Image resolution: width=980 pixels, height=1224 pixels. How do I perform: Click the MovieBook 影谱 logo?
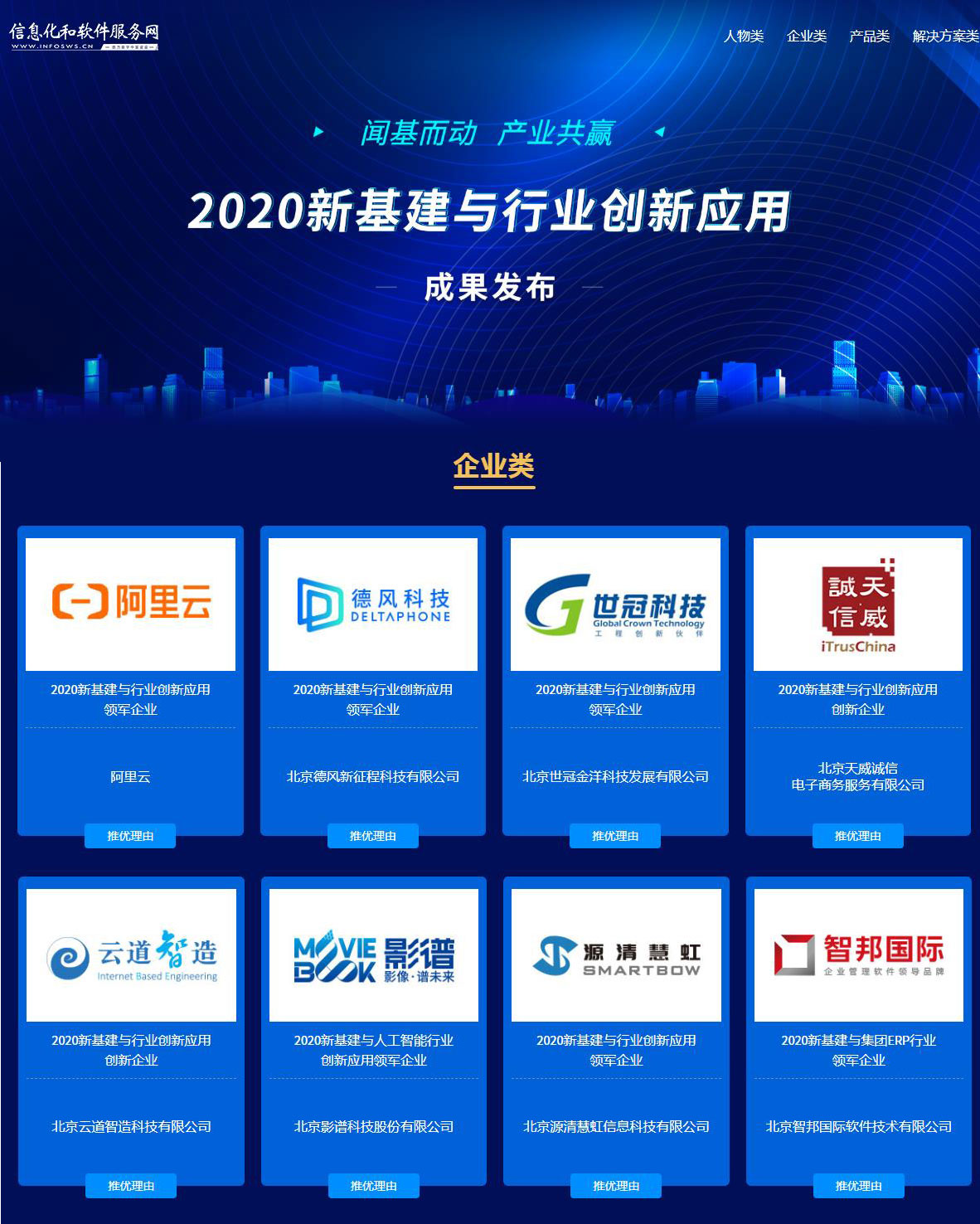[373, 954]
